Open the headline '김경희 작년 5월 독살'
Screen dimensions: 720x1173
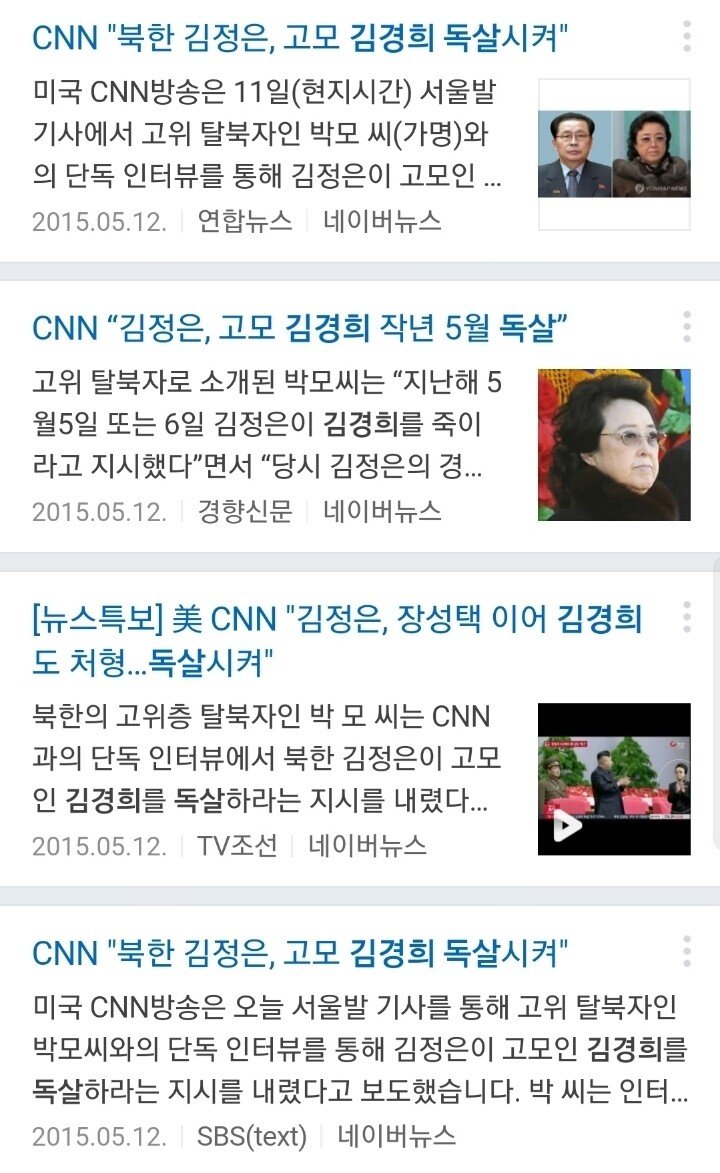click(x=299, y=328)
